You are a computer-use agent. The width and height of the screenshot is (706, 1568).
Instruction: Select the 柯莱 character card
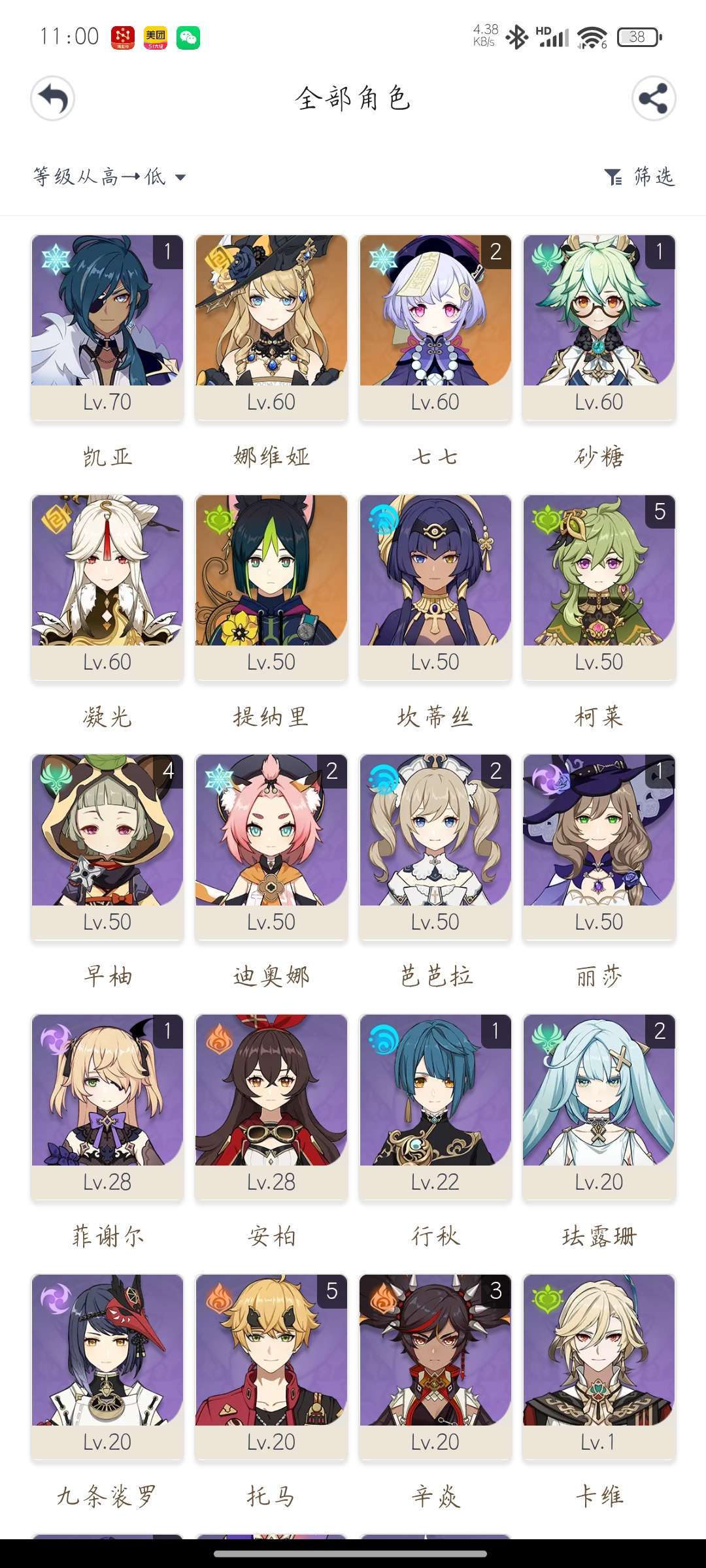599,587
